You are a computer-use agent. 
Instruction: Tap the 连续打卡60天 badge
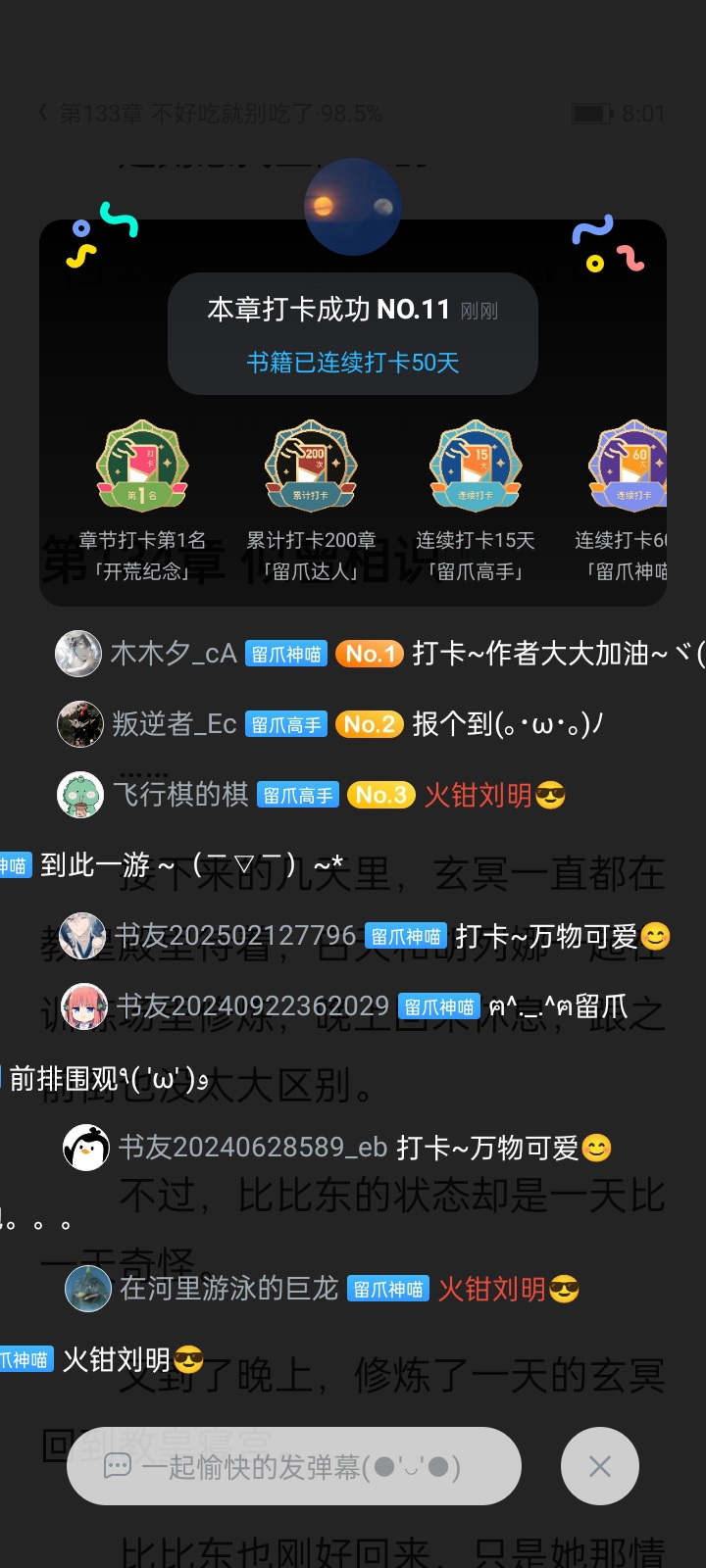coord(622,501)
